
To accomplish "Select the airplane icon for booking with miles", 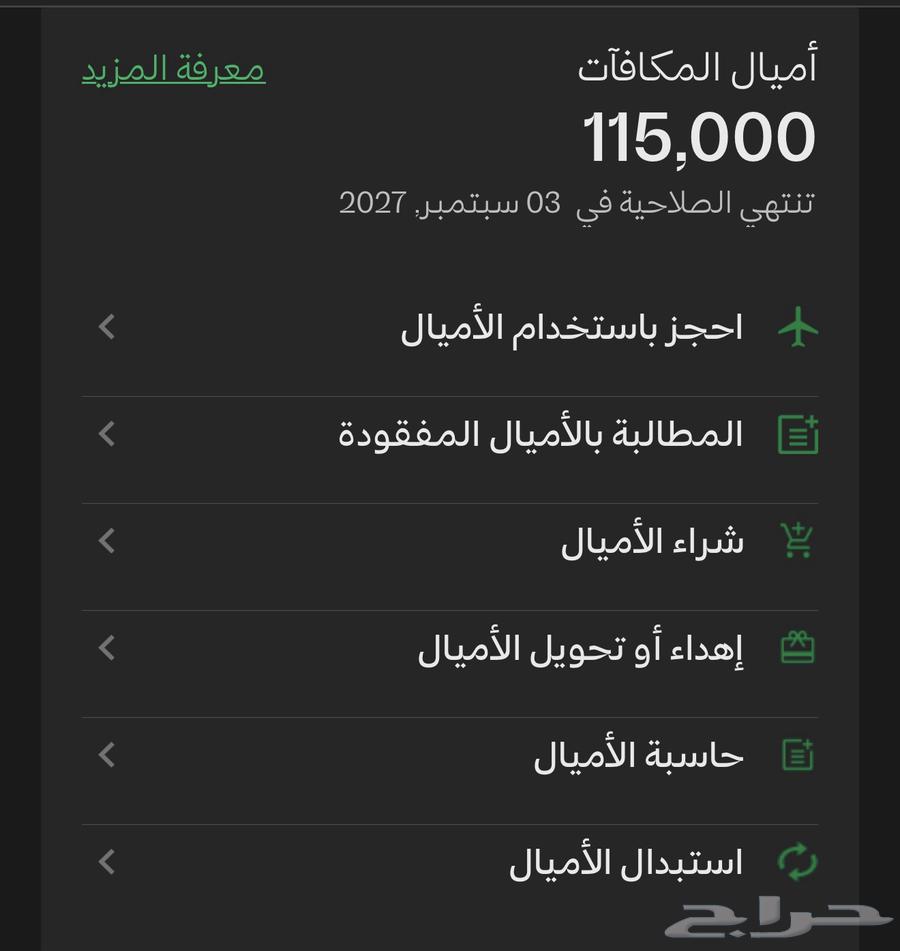I will pos(797,326).
